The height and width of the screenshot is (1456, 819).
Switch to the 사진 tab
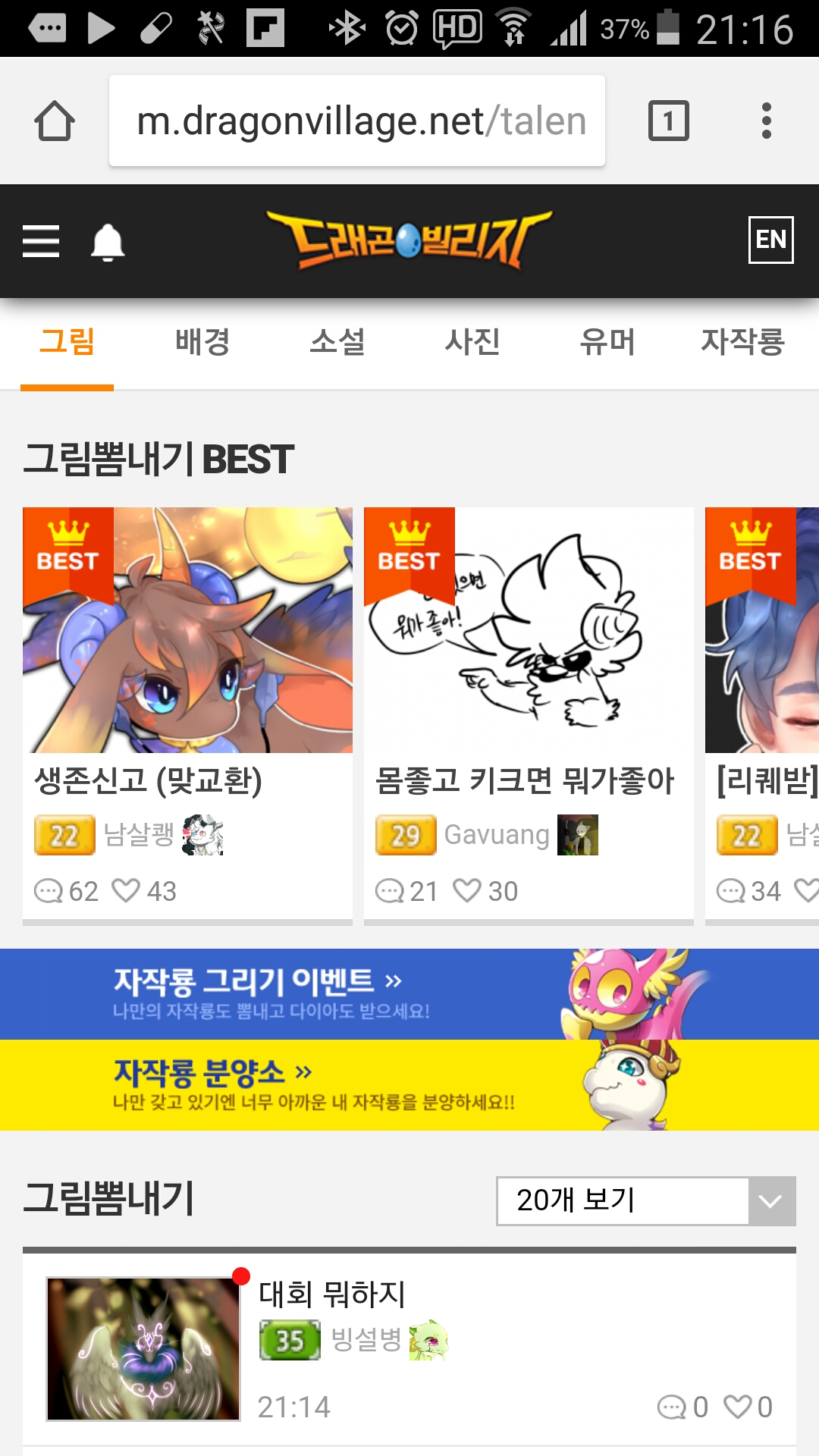(x=472, y=342)
